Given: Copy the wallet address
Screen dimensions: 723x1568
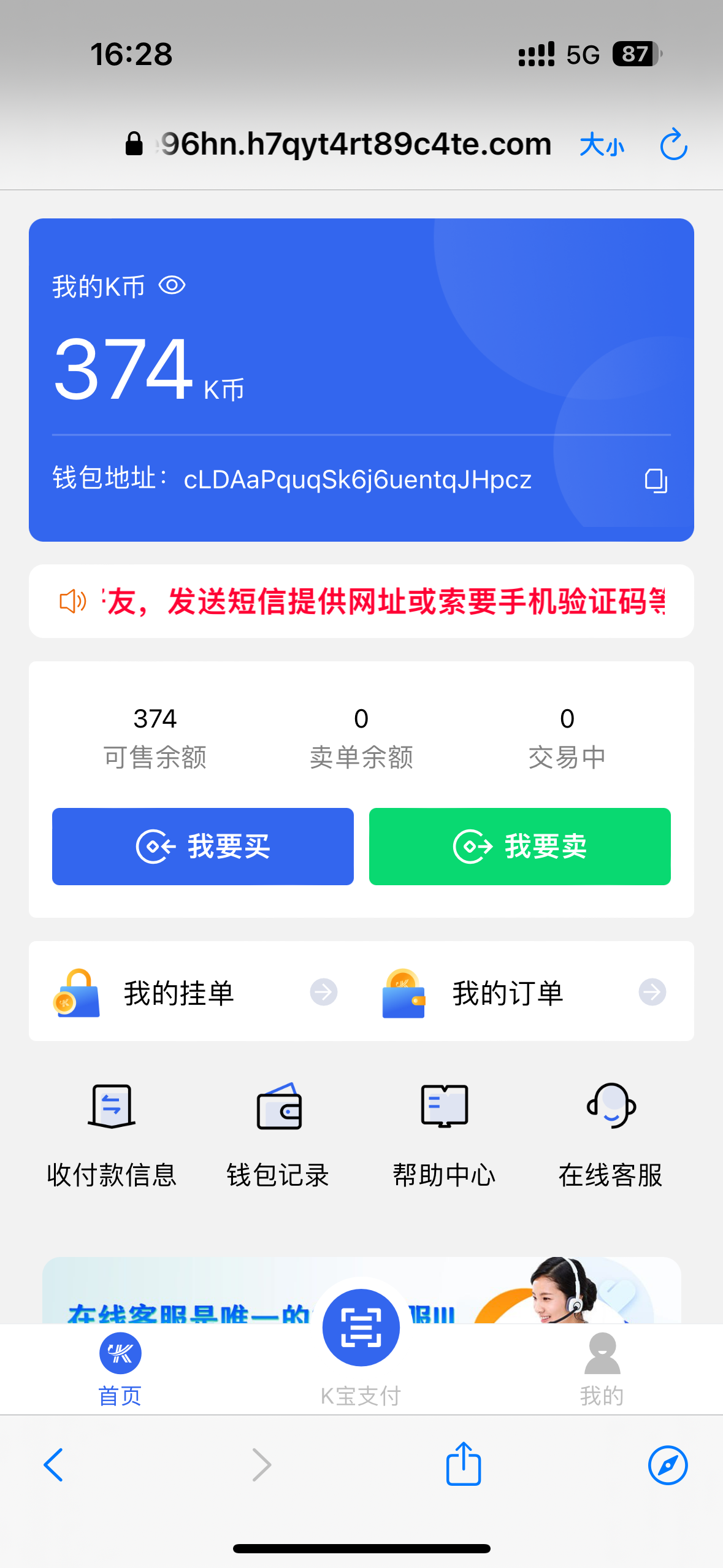Looking at the screenshot, I should 656,480.
